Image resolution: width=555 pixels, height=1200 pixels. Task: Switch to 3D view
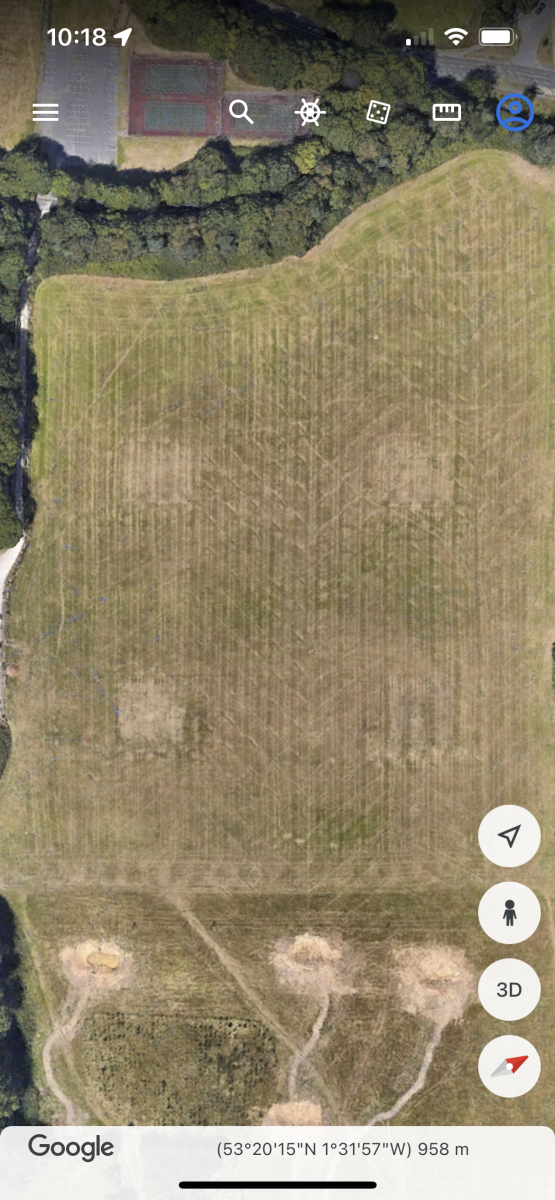(x=510, y=990)
